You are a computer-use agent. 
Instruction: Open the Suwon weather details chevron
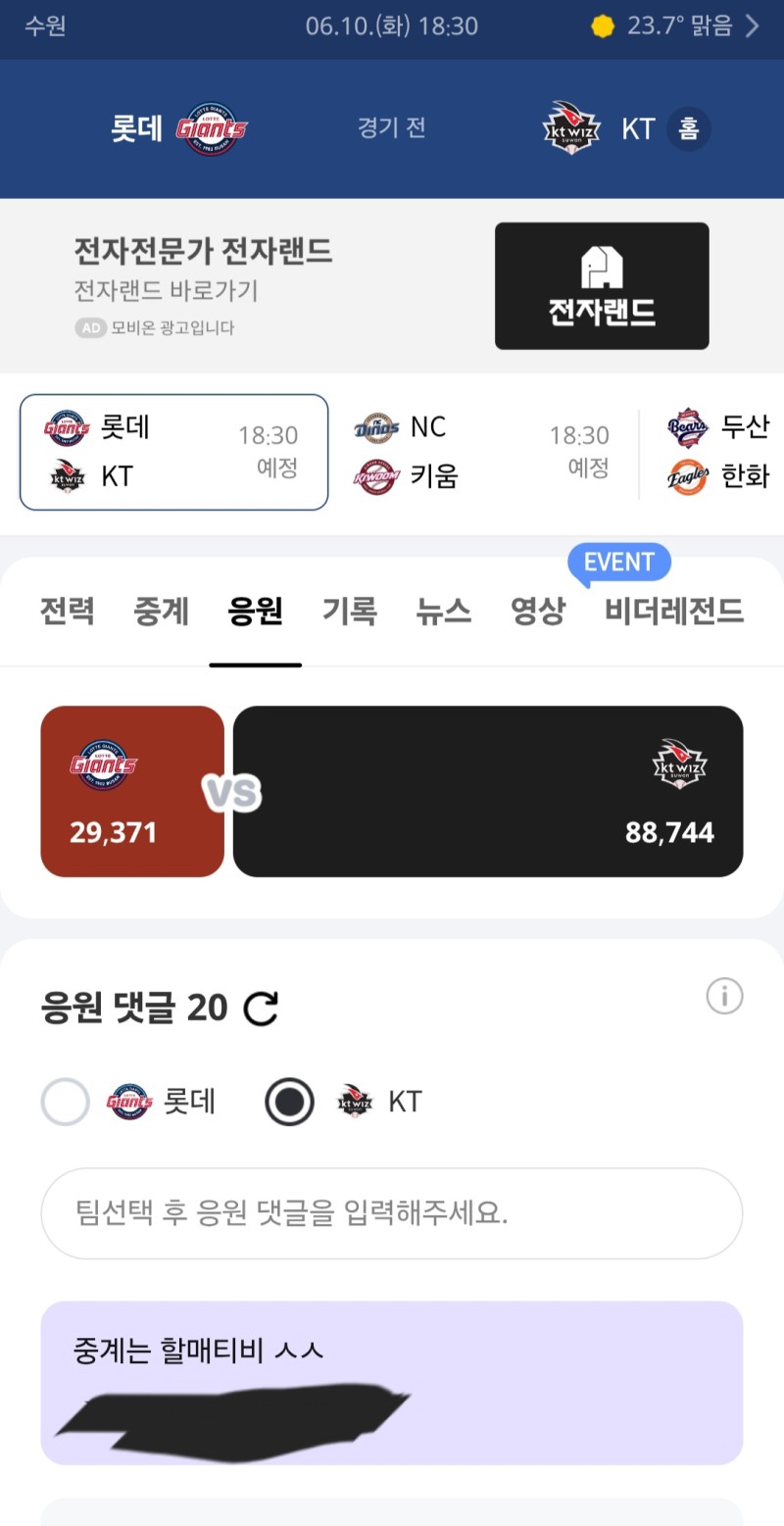(752, 26)
